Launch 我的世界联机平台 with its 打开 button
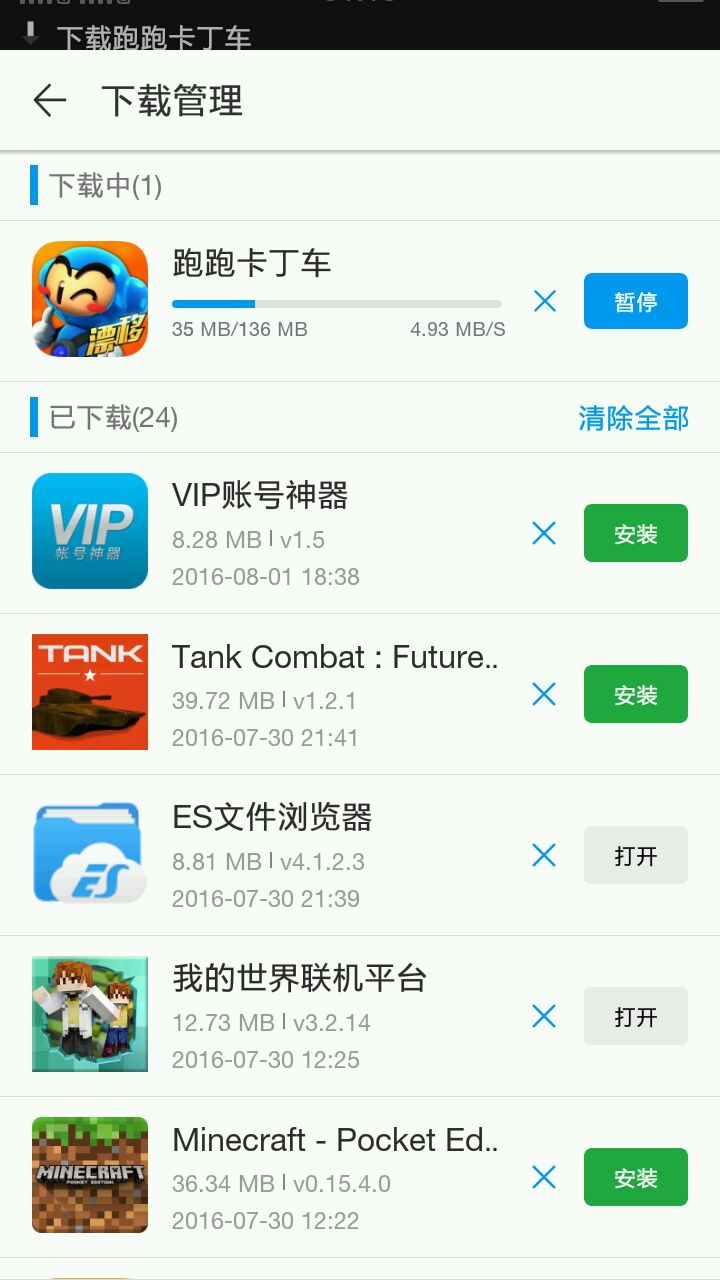Viewport: 720px width, 1280px height. click(635, 1016)
